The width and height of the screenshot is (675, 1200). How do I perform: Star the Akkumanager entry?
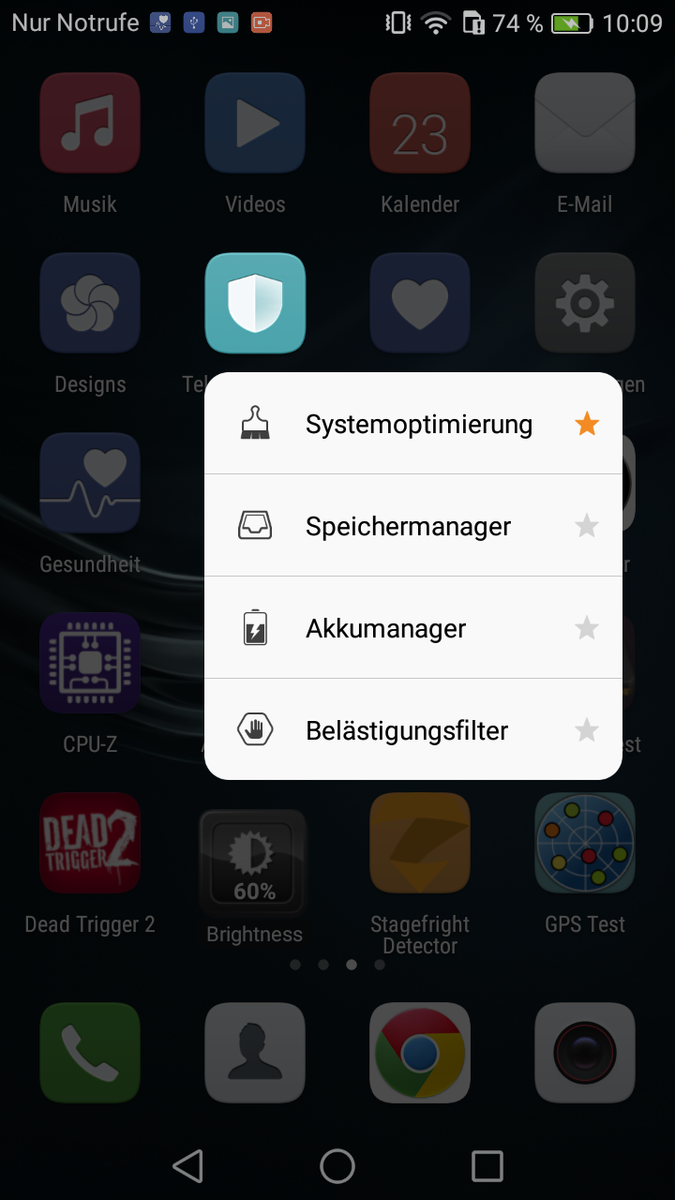(x=587, y=628)
